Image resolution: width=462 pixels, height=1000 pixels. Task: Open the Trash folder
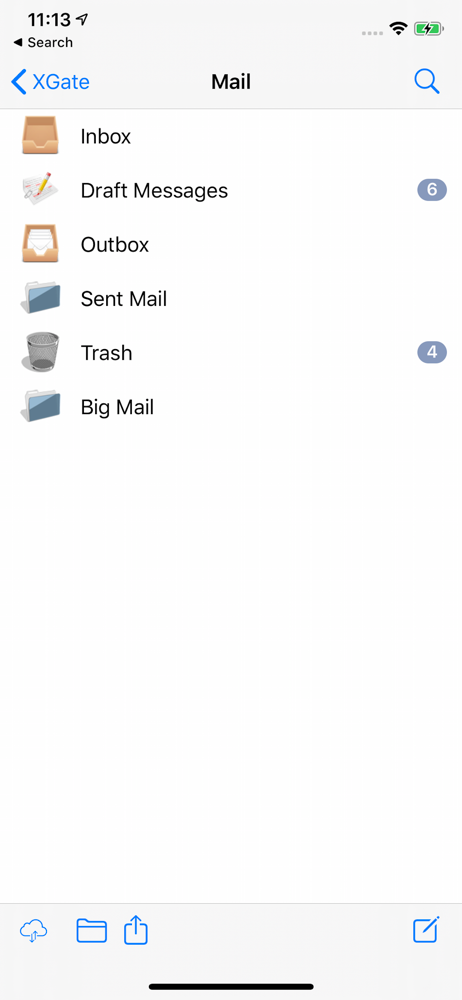[x=231, y=353]
